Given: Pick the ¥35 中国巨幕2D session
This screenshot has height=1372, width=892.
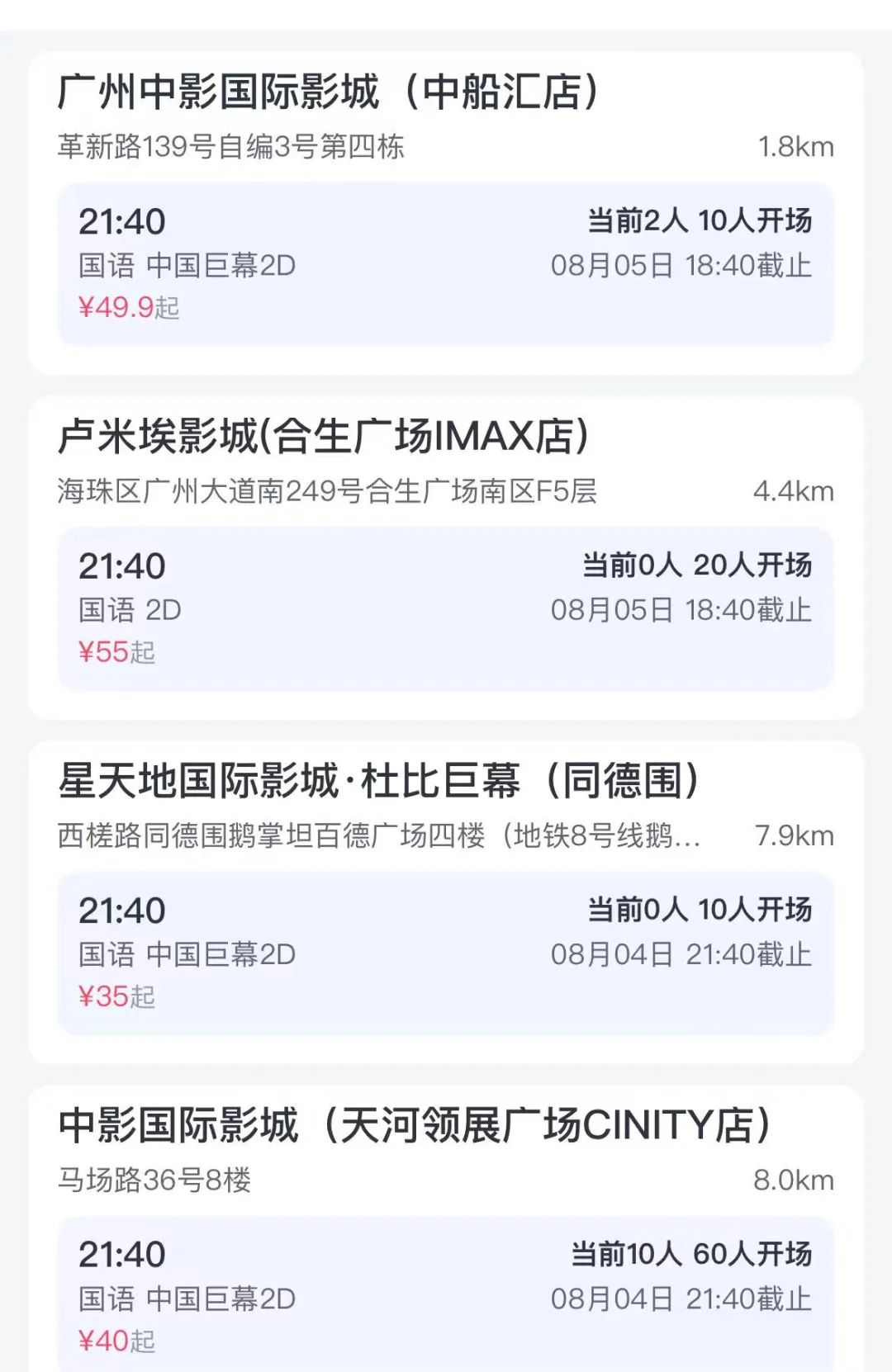Looking at the screenshot, I should (446, 953).
